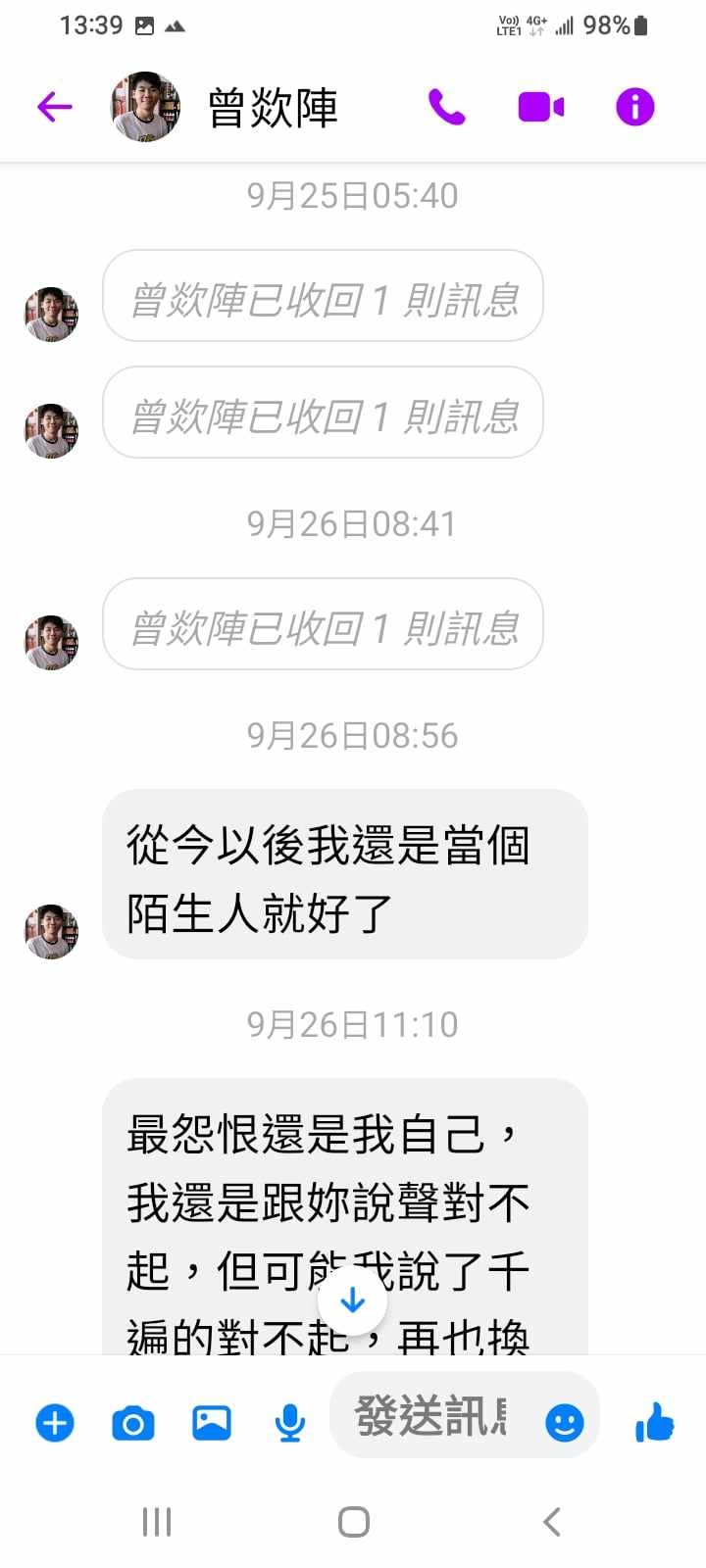The height and width of the screenshot is (1568, 706).
Task: Record a voice message with the microphone
Action: tap(289, 1422)
